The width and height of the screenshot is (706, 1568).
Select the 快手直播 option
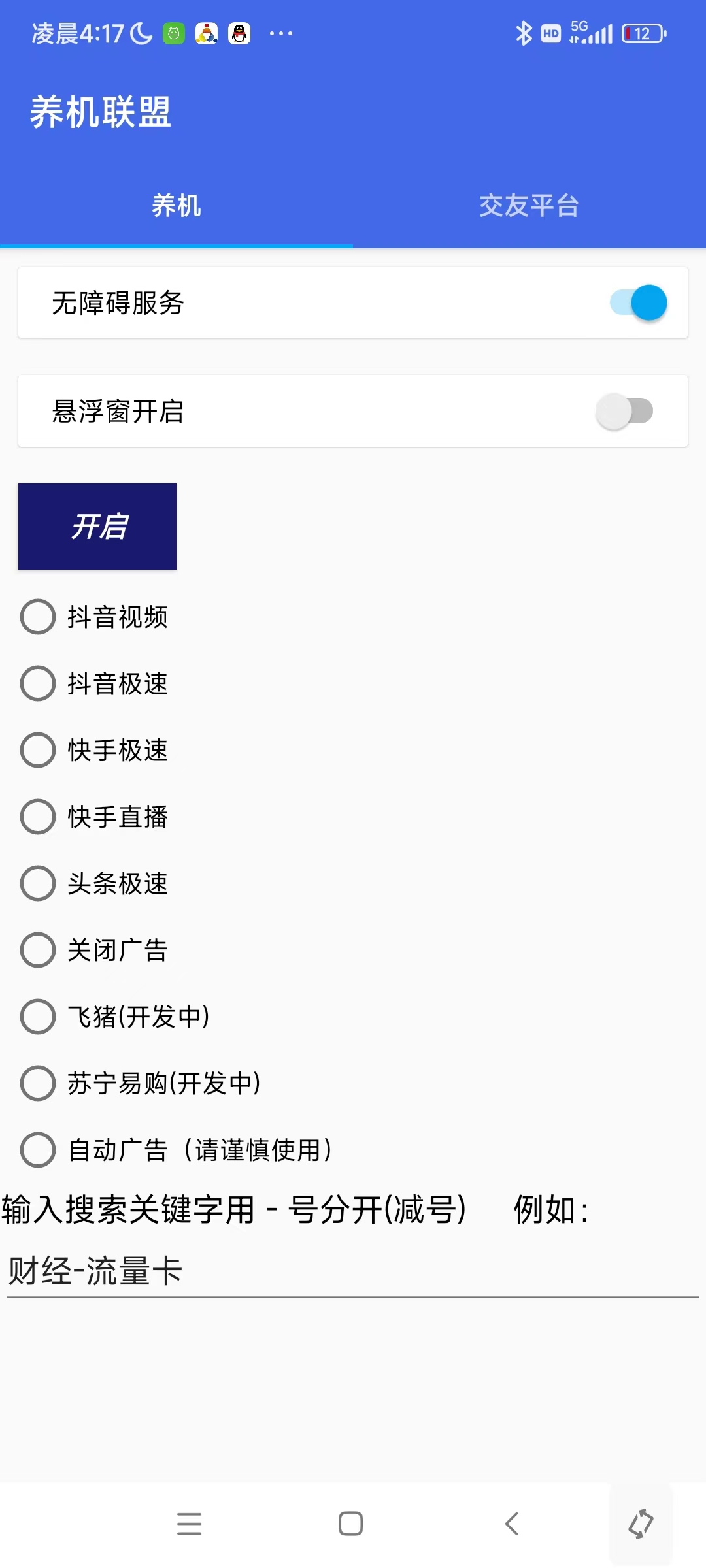click(x=37, y=817)
